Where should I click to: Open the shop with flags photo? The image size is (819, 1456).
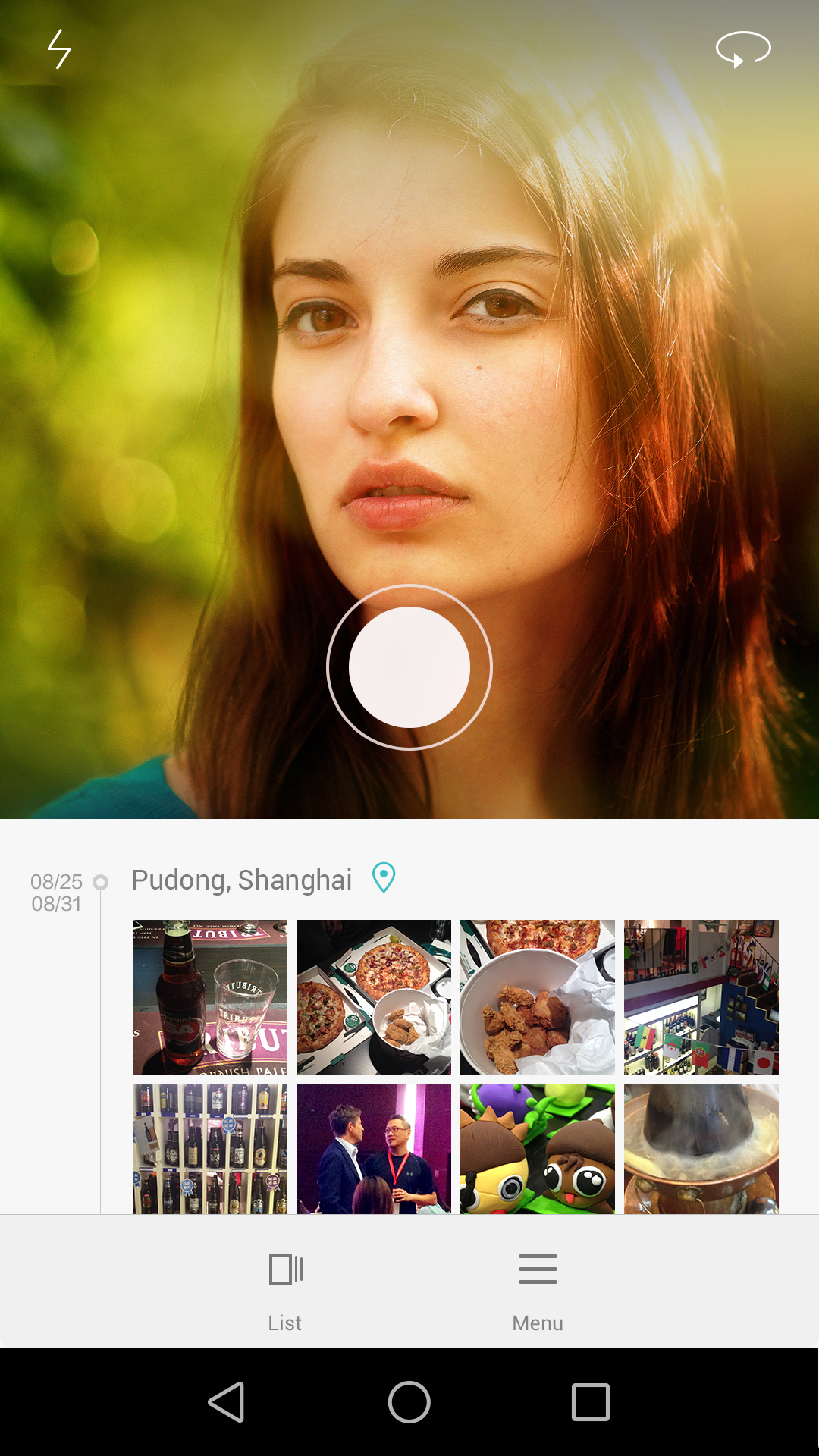(701, 996)
